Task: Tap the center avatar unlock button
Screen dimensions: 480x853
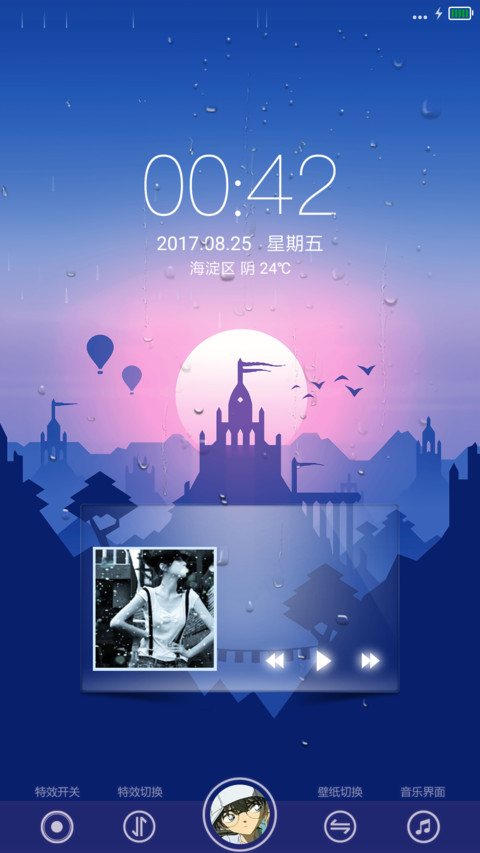Action: [239, 815]
